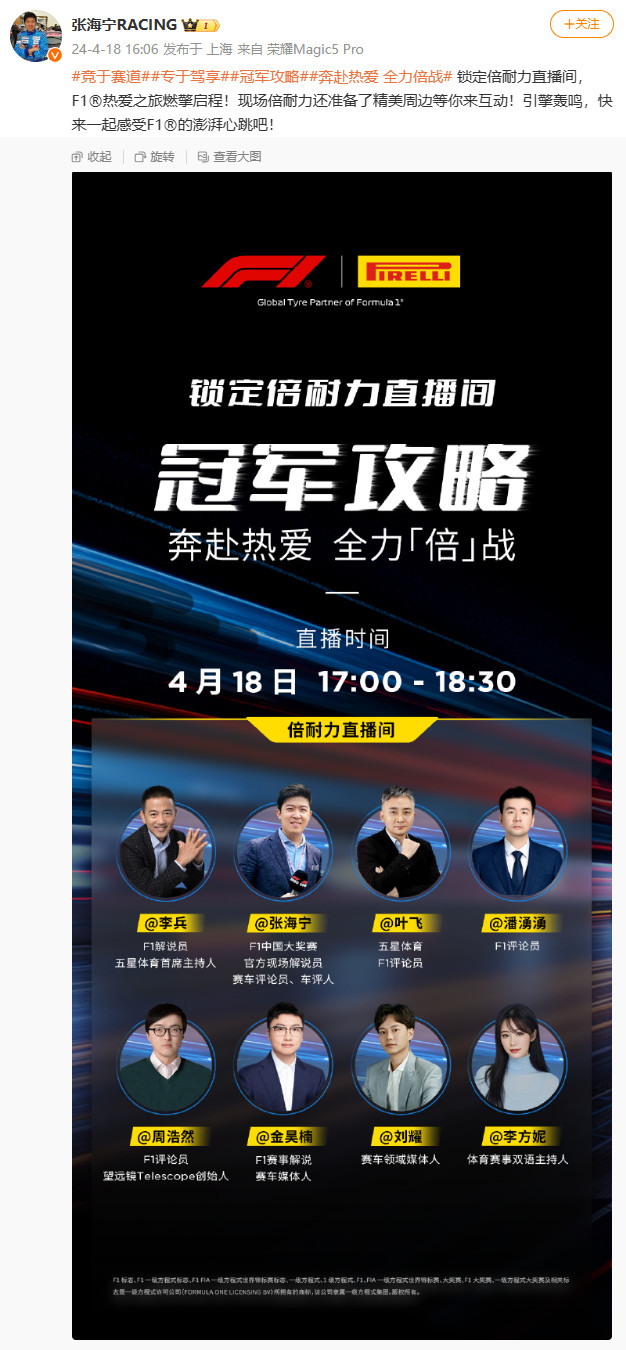Screen dimensions: 626x1350
Task: View the full-size image via 查看大图
Action: click(x=229, y=156)
